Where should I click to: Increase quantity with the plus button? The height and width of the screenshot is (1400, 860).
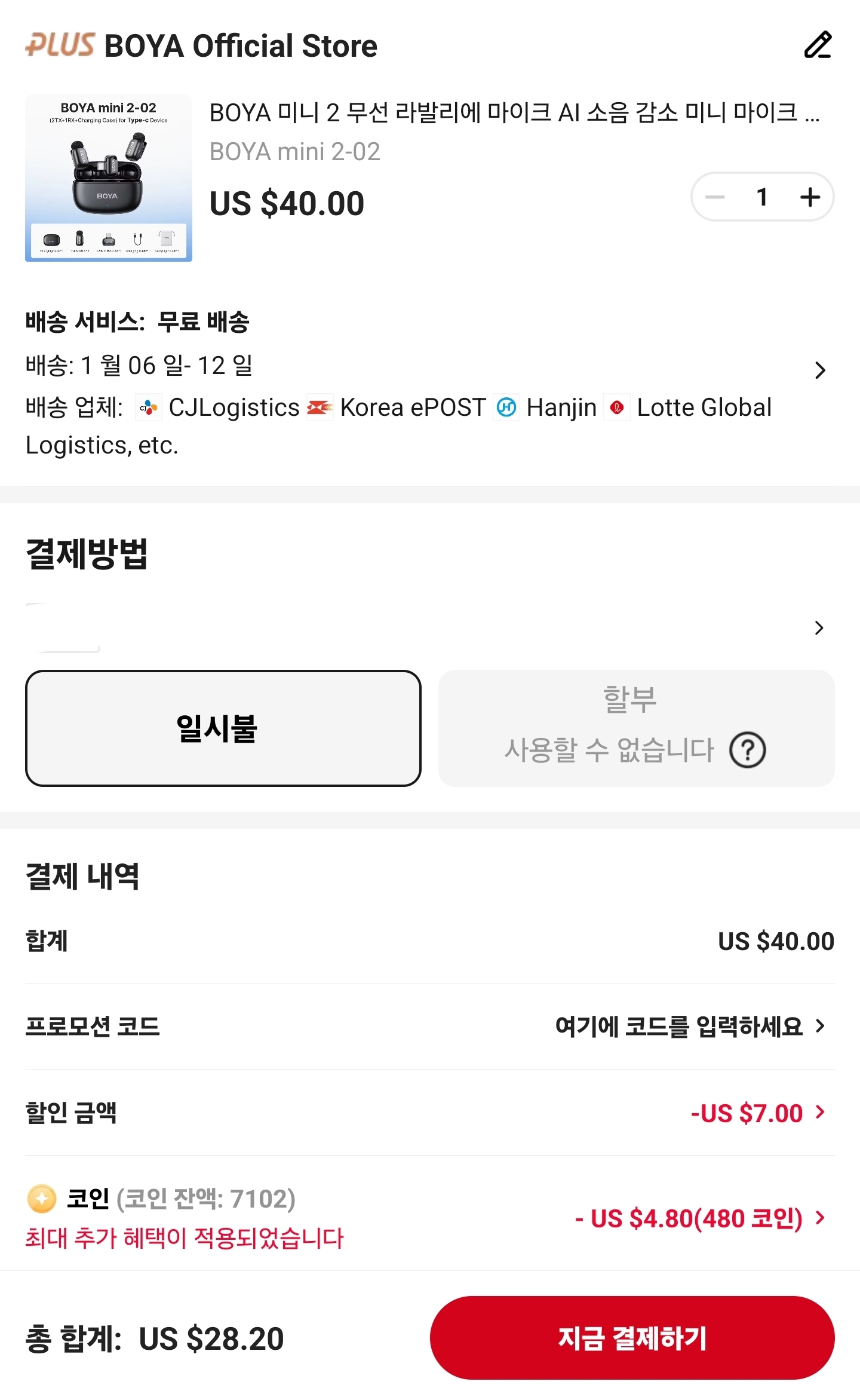click(809, 197)
